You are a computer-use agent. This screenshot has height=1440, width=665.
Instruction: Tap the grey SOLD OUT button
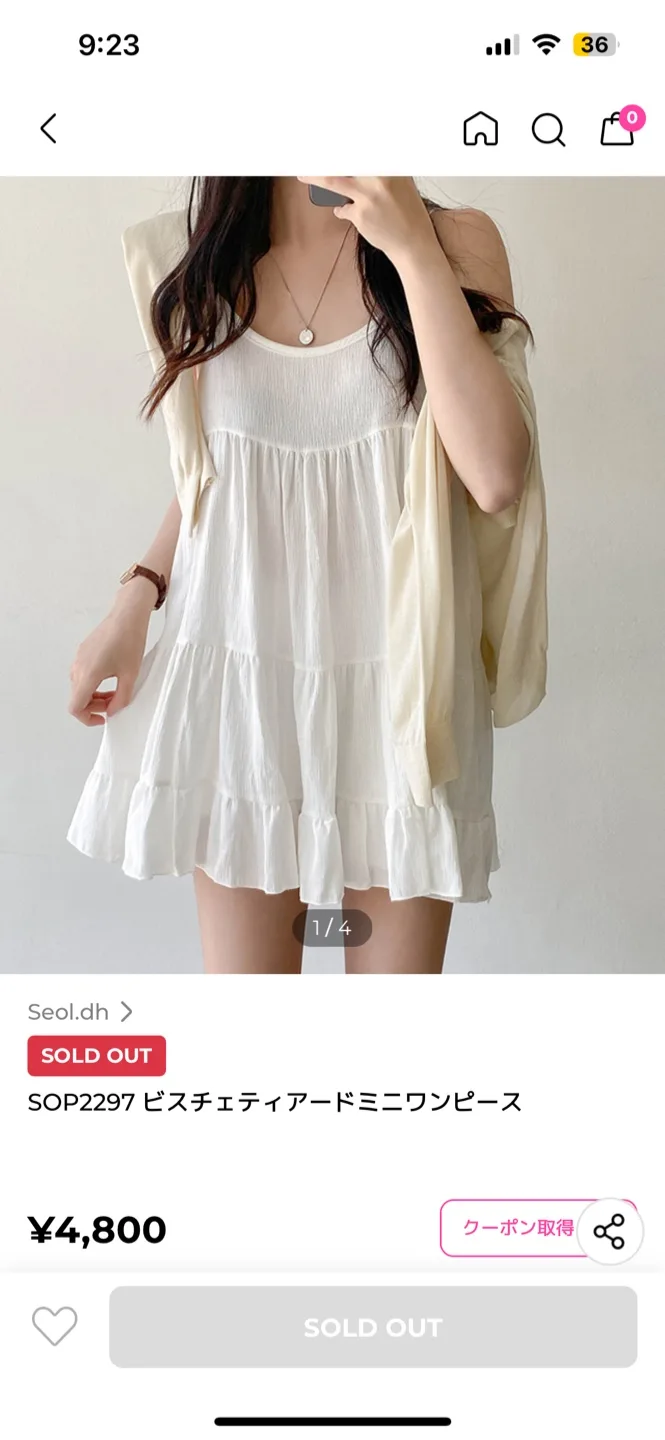(x=373, y=1327)
